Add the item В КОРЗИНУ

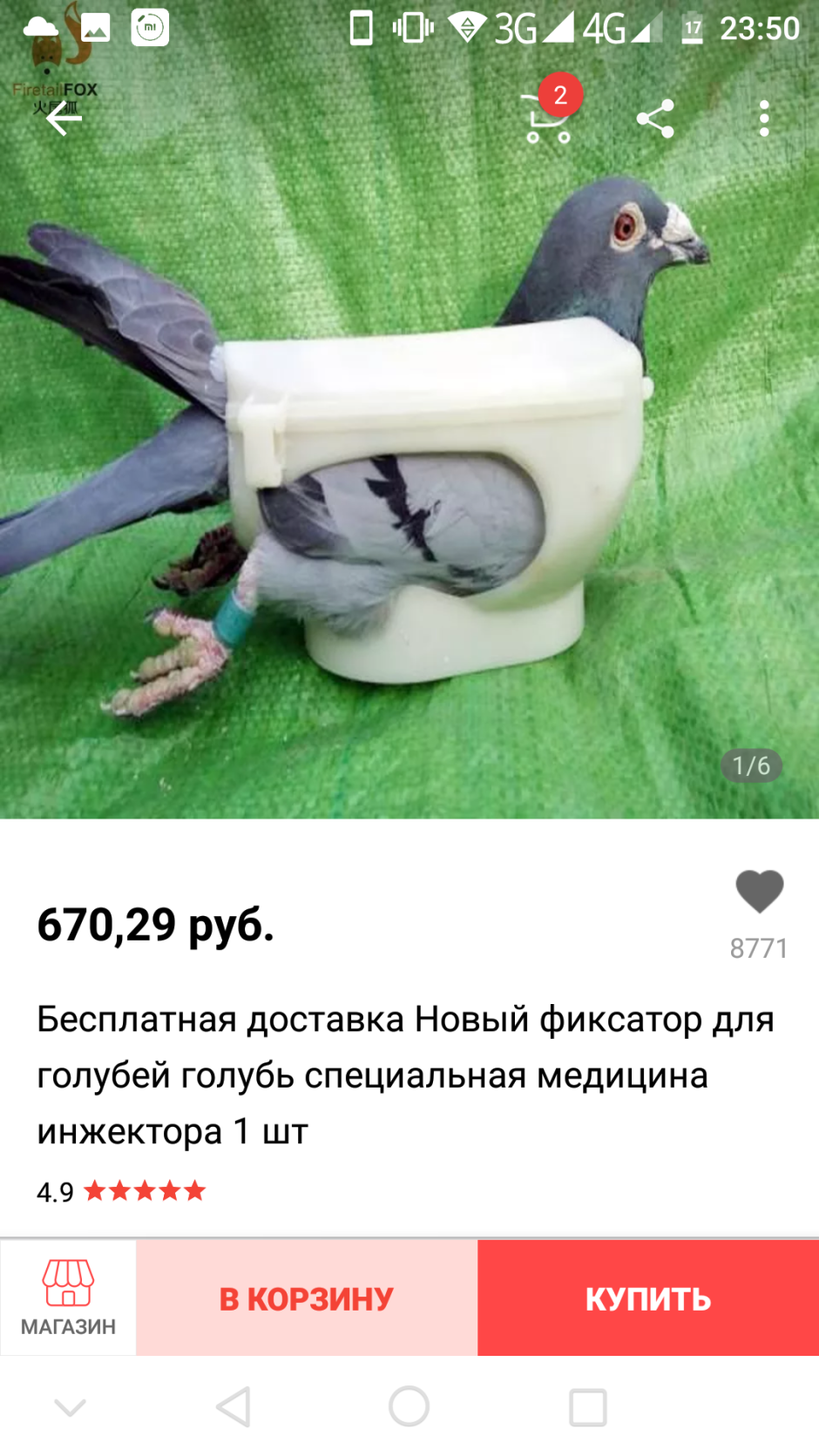305,1298
